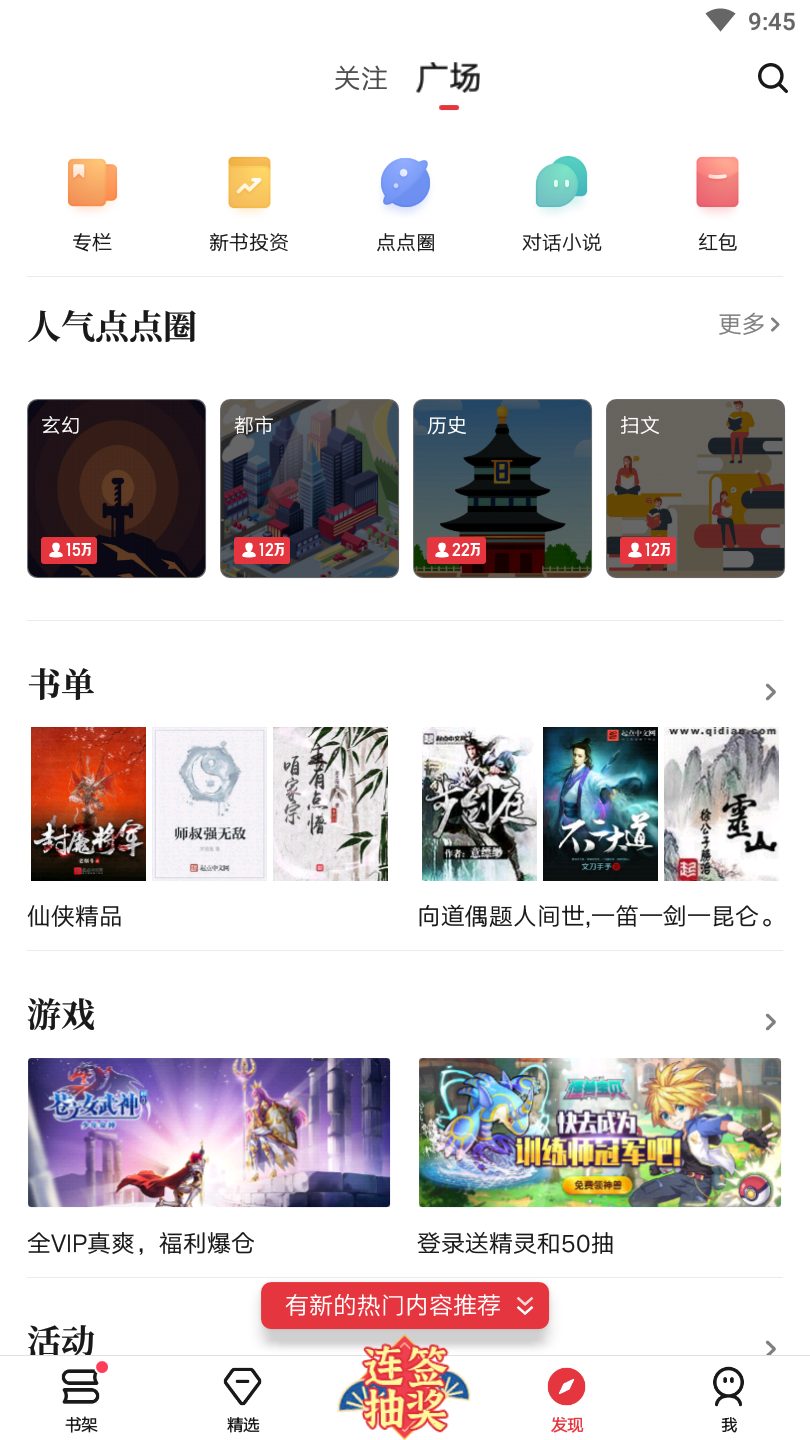Switch to the 精选 tab
Viewport: 810px width, 1440px height.
243,1398
